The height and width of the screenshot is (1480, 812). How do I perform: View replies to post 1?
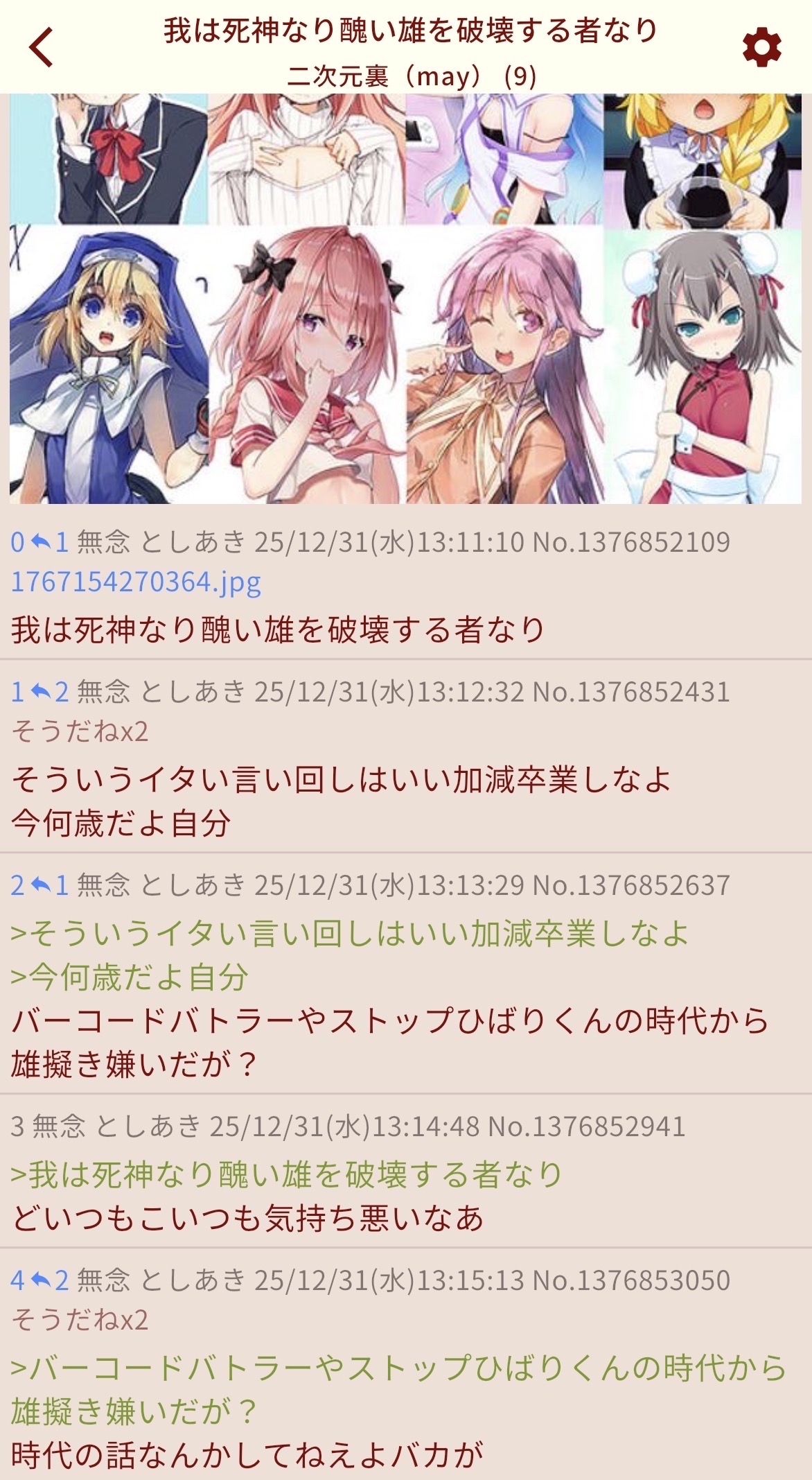[x=50, y=692]
